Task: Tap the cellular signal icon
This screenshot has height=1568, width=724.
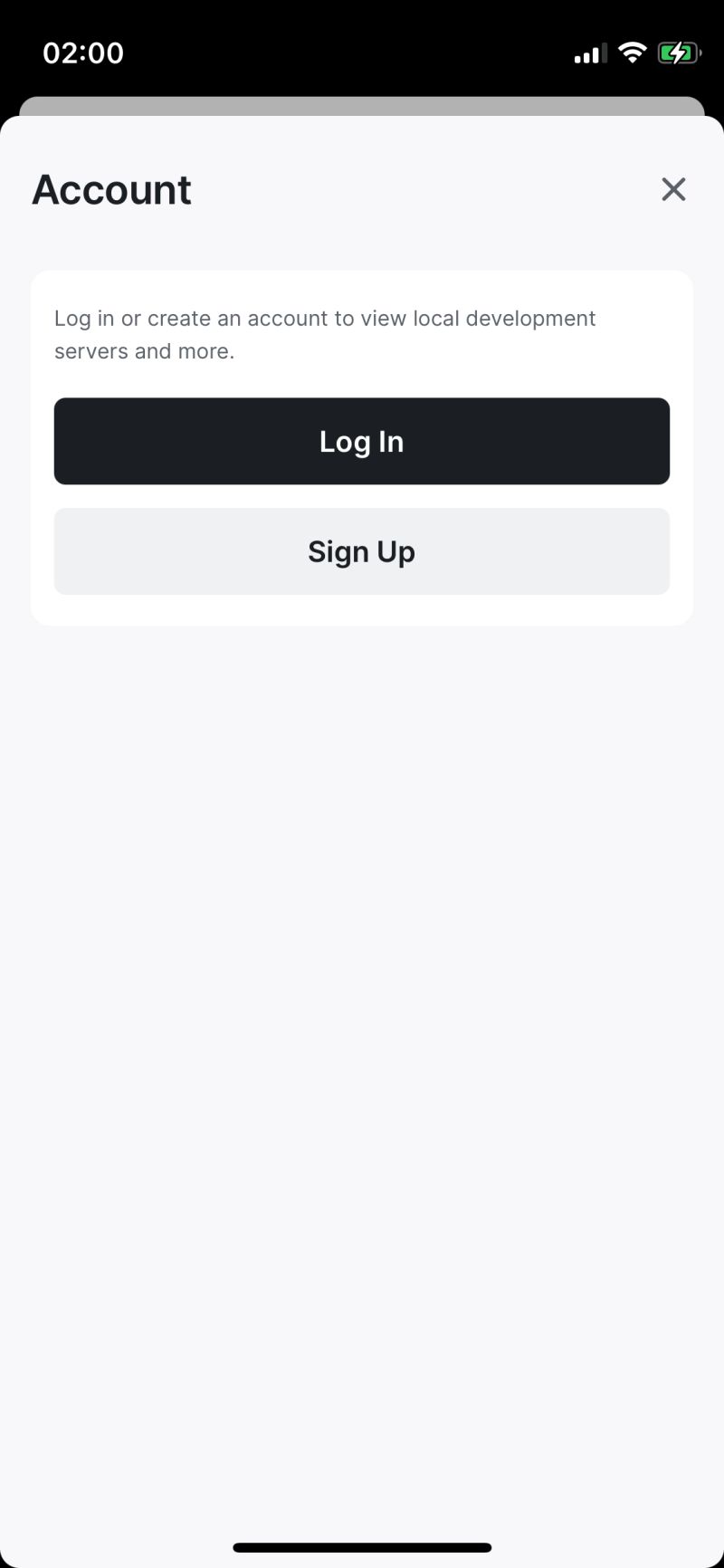Action: [x=589, y=53]
